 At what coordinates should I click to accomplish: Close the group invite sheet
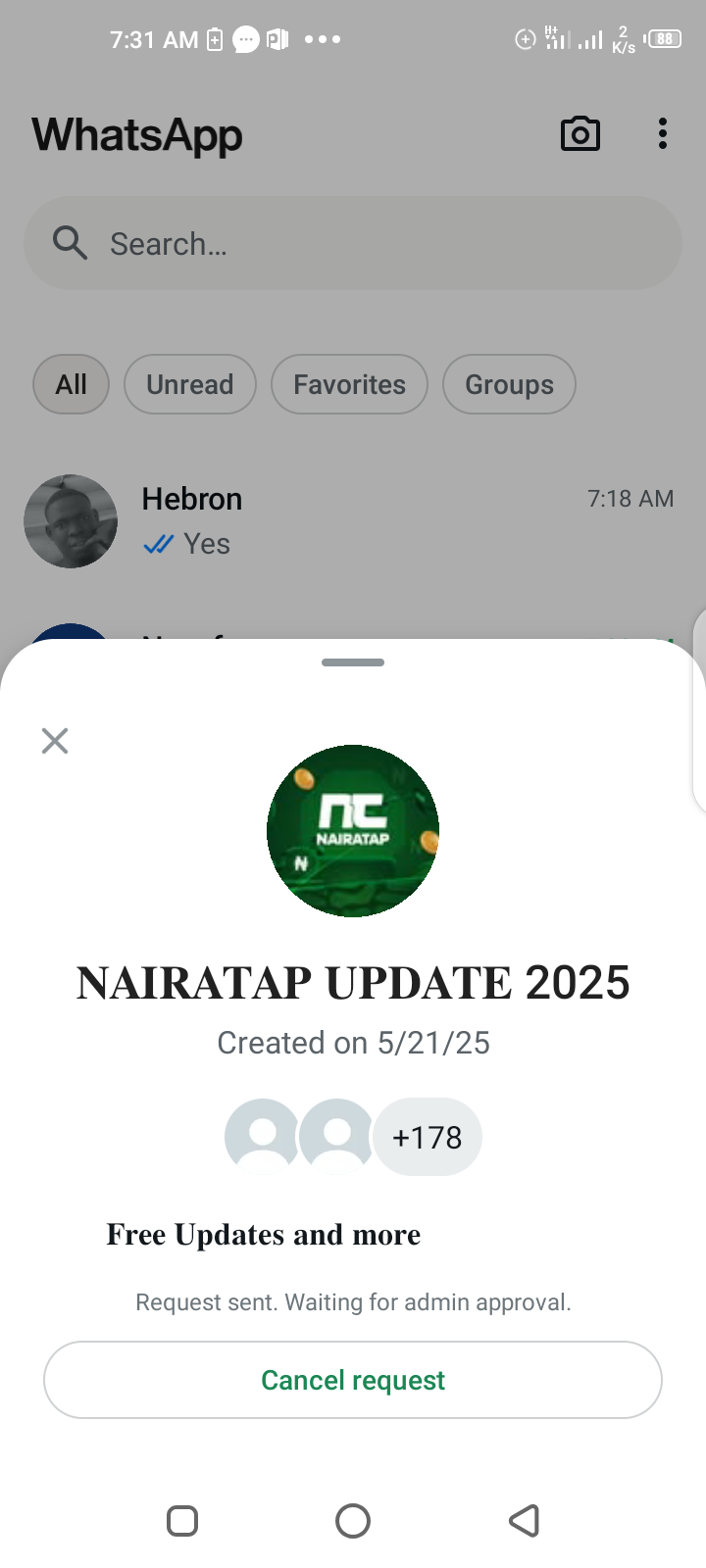(x=55, y=741)
